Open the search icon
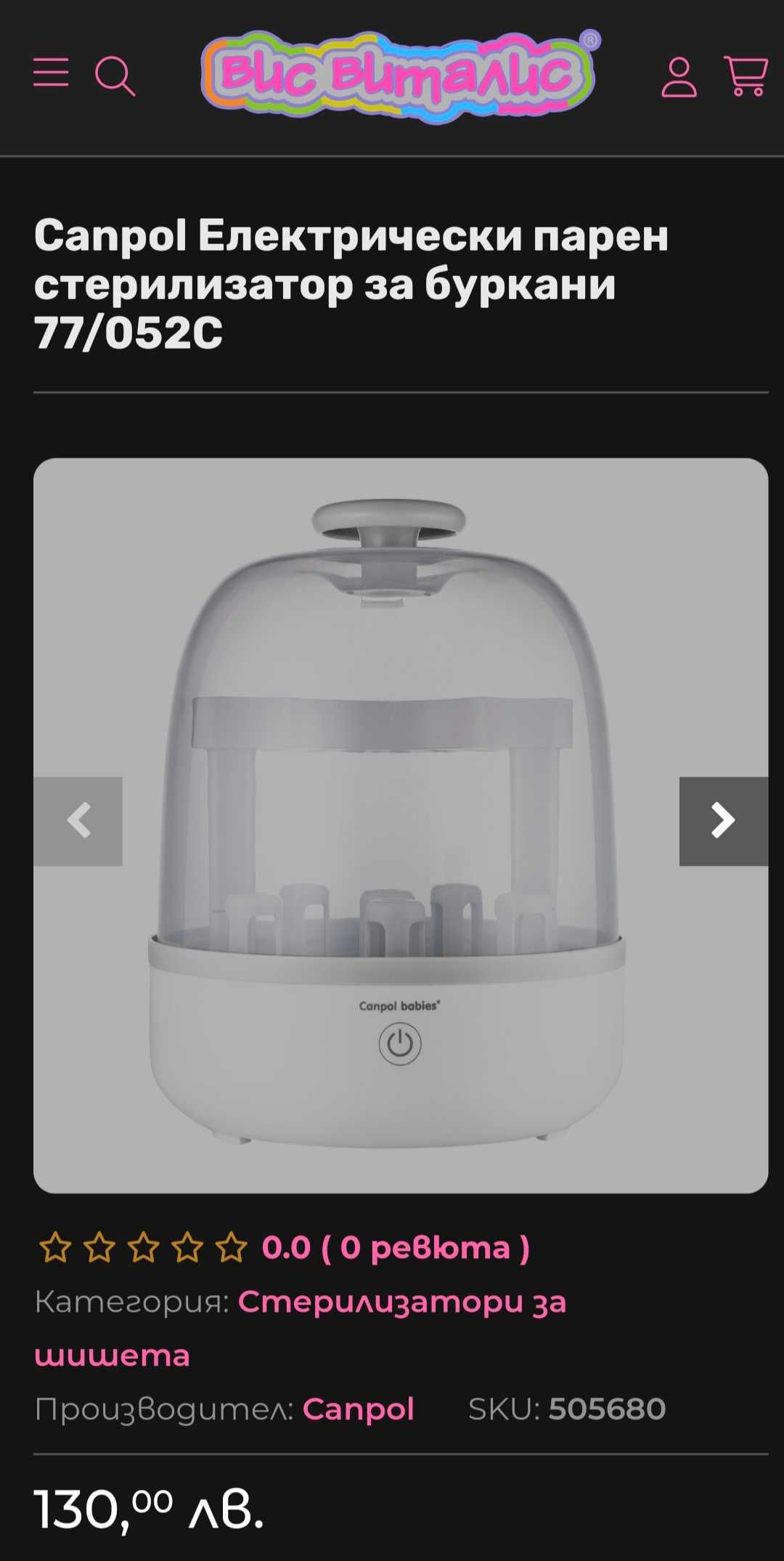This screenshot has height=1561, width=784. pos(115,76)
